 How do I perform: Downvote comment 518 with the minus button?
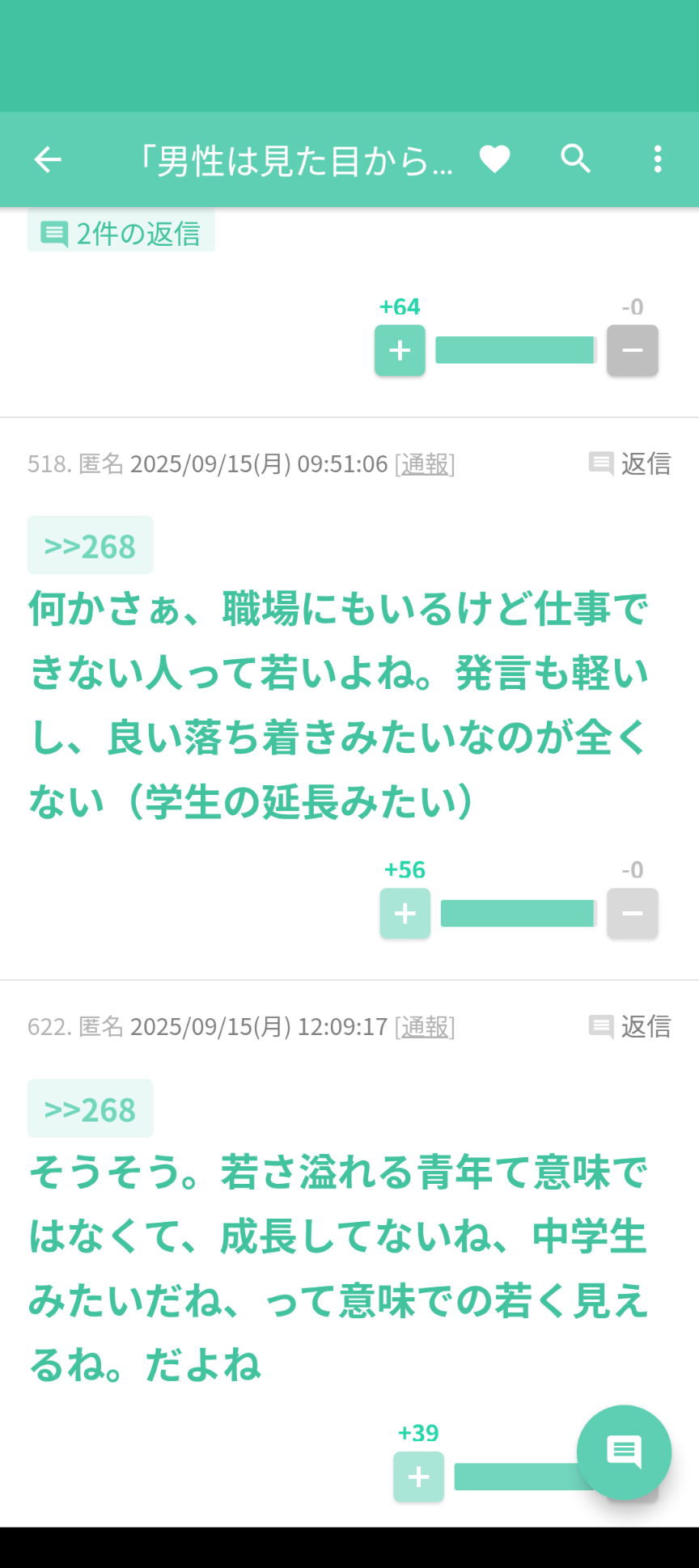pyautogui.click(x=632, y=914)
